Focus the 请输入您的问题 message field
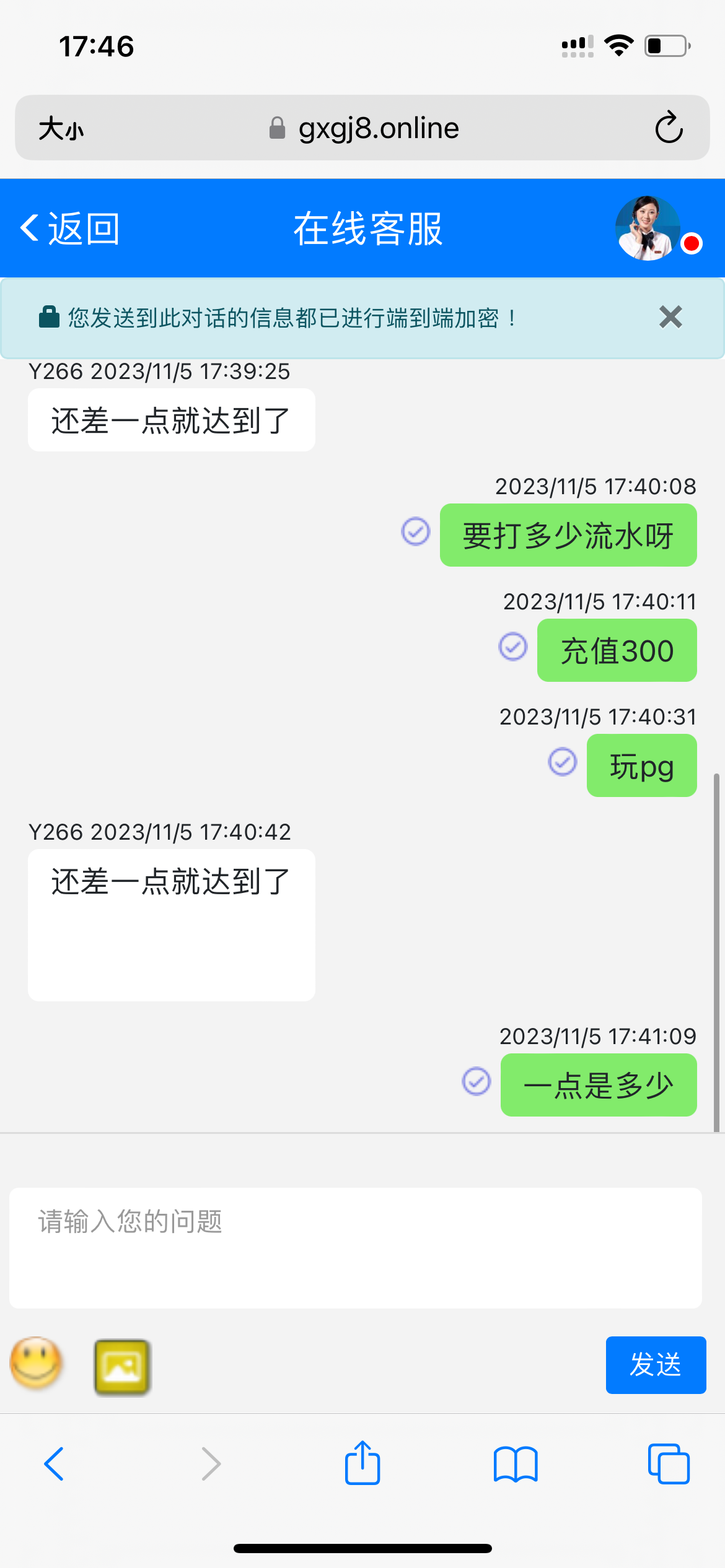725x1568 pixels. pyautogui.click(x=355, y=1247)
